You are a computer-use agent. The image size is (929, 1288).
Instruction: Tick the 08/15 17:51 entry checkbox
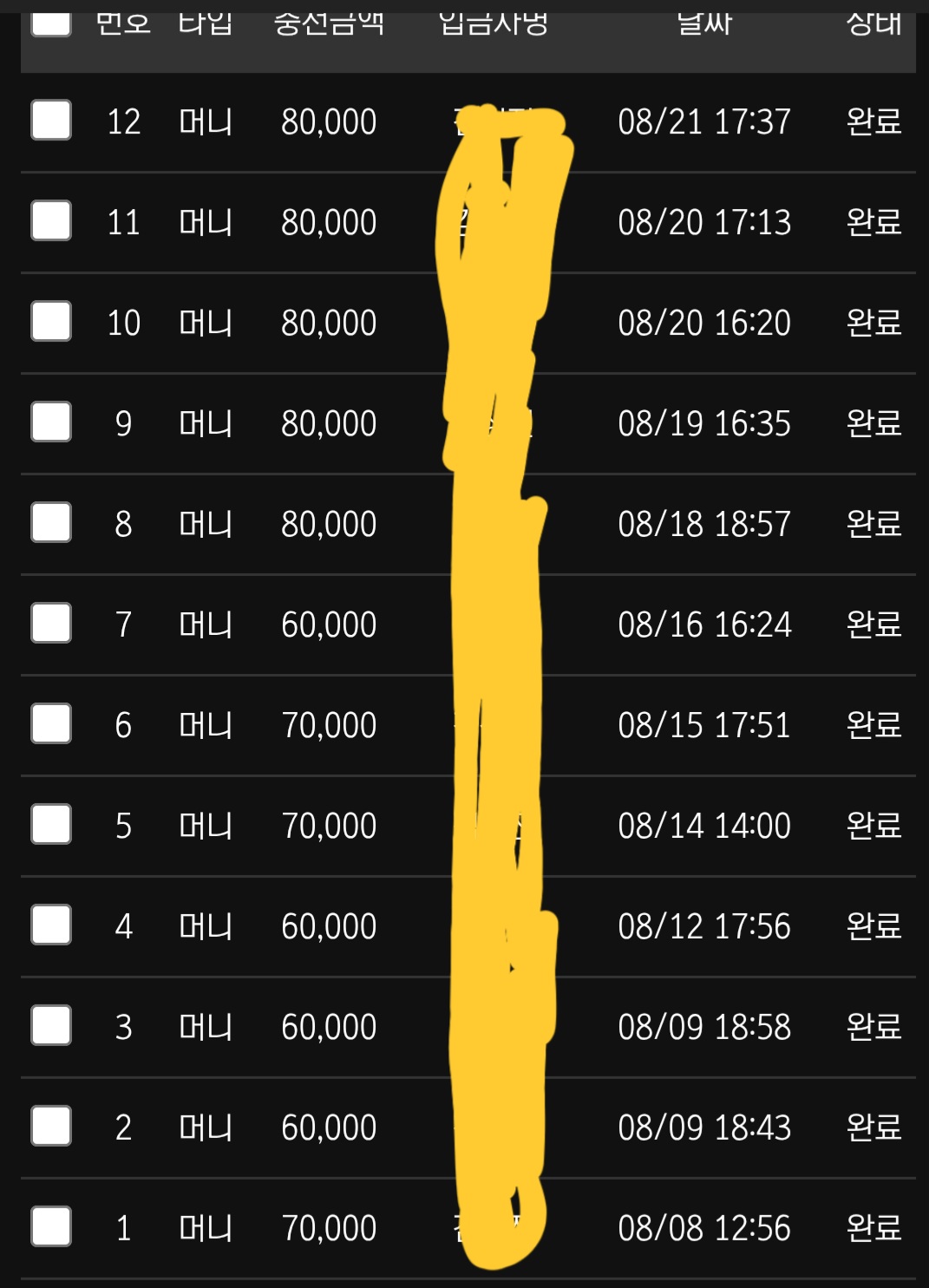51,724
